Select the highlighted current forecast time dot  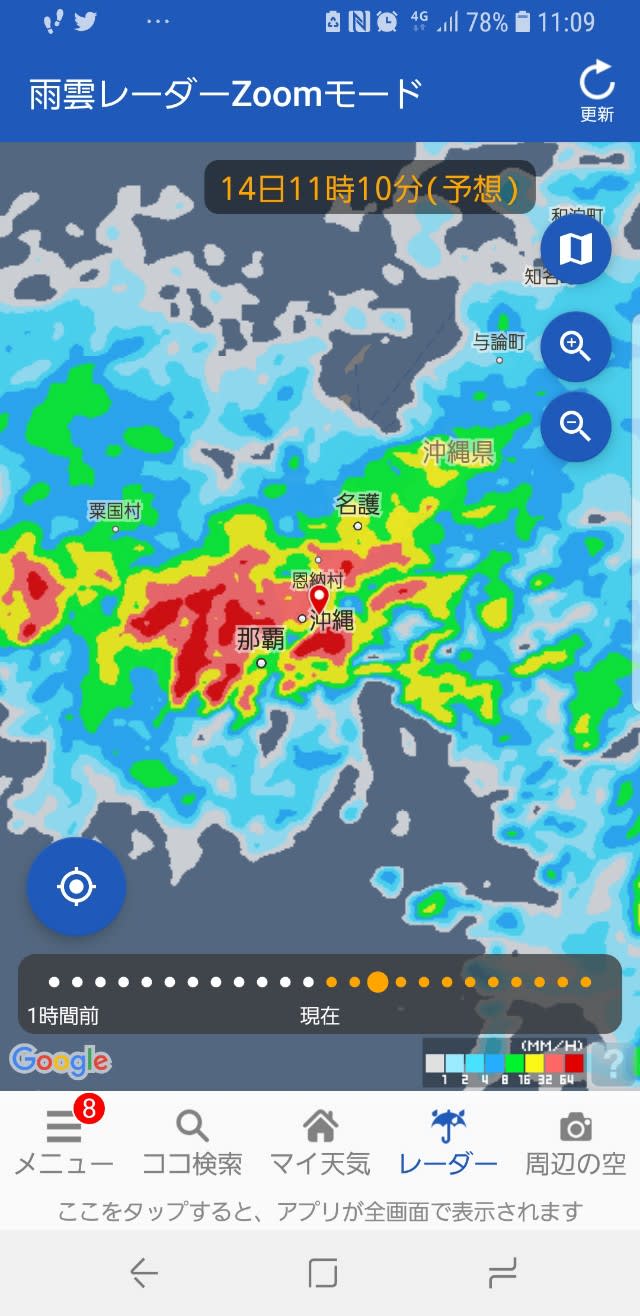click(x=377, y=982)
